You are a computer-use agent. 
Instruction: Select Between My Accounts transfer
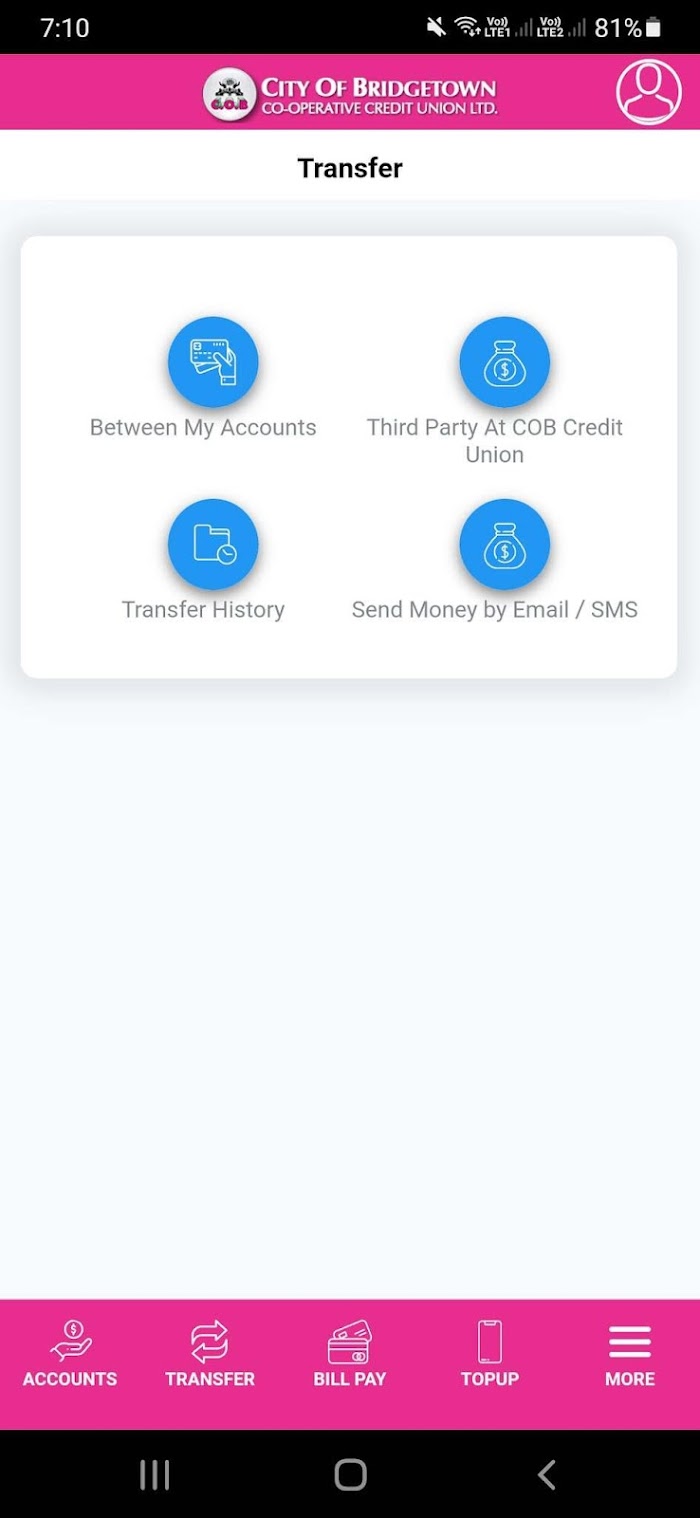click(x=212, y=362)
